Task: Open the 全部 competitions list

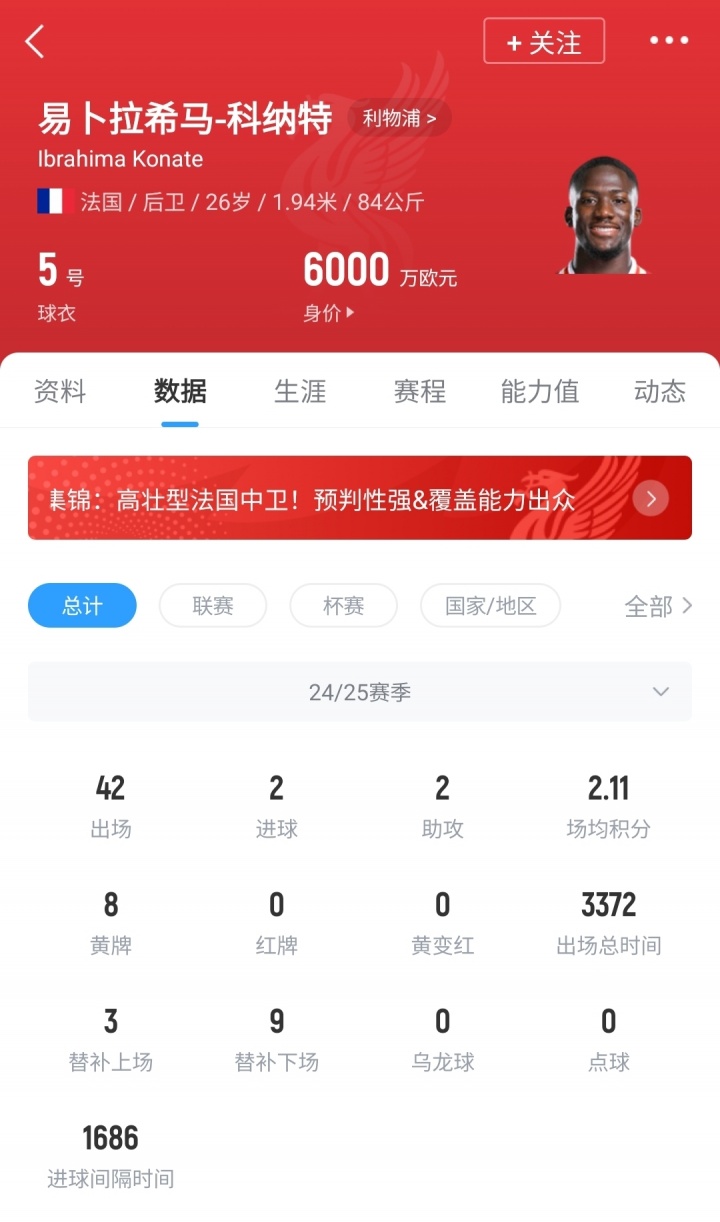Action: [x=657, y=606]
